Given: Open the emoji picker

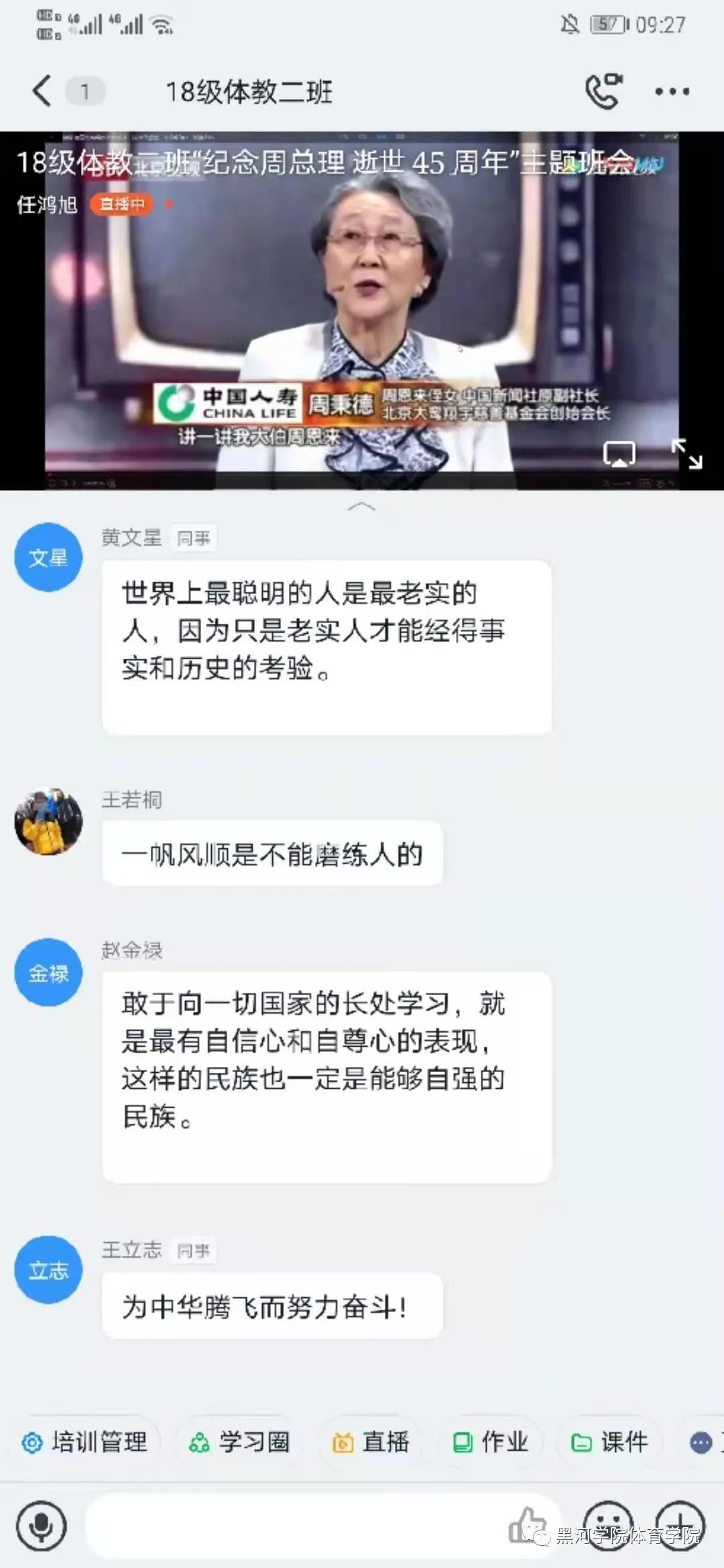Looking at the screenshot, I should 608,1526.
